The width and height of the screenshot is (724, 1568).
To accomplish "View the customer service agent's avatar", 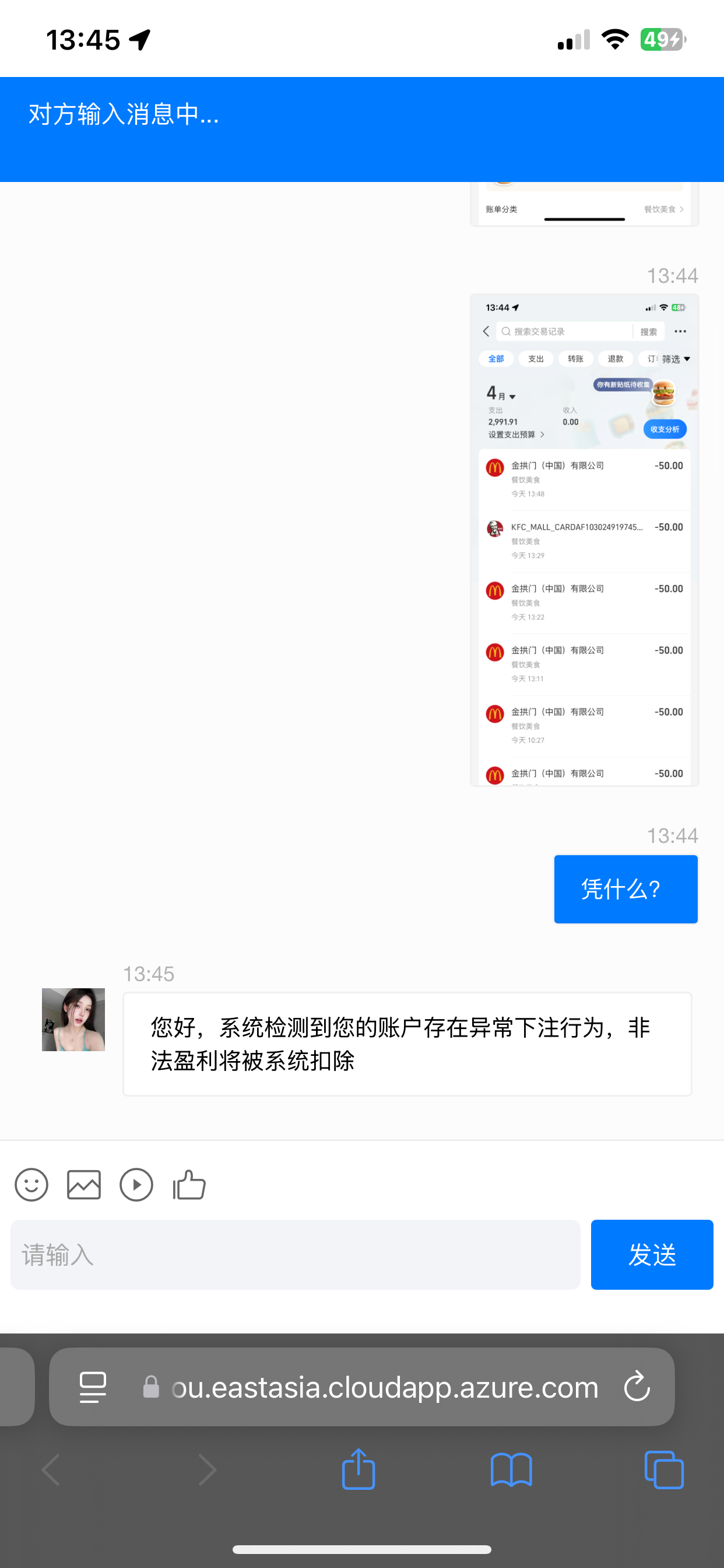I will [x=73, y=1020].
